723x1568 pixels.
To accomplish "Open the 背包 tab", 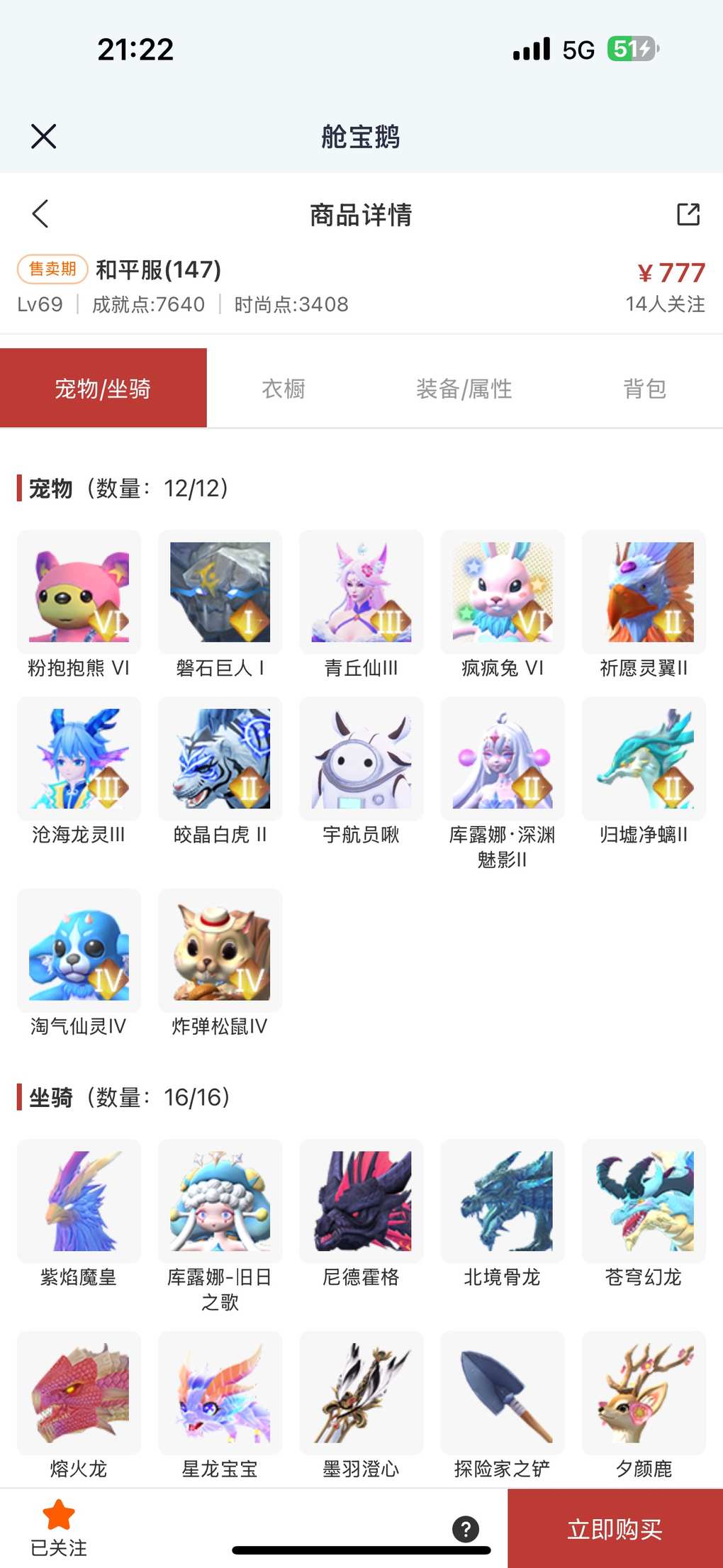I will tap(644, 389).
